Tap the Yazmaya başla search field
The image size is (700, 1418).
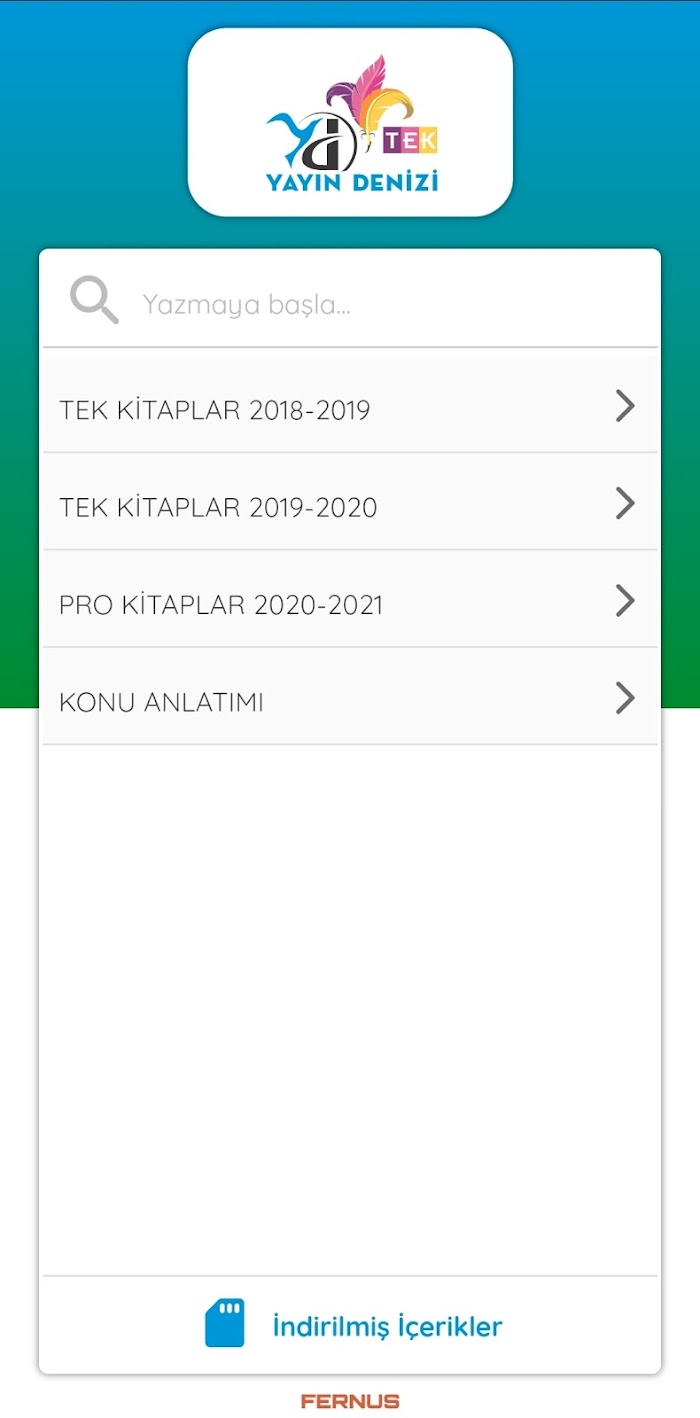(350, 301)
